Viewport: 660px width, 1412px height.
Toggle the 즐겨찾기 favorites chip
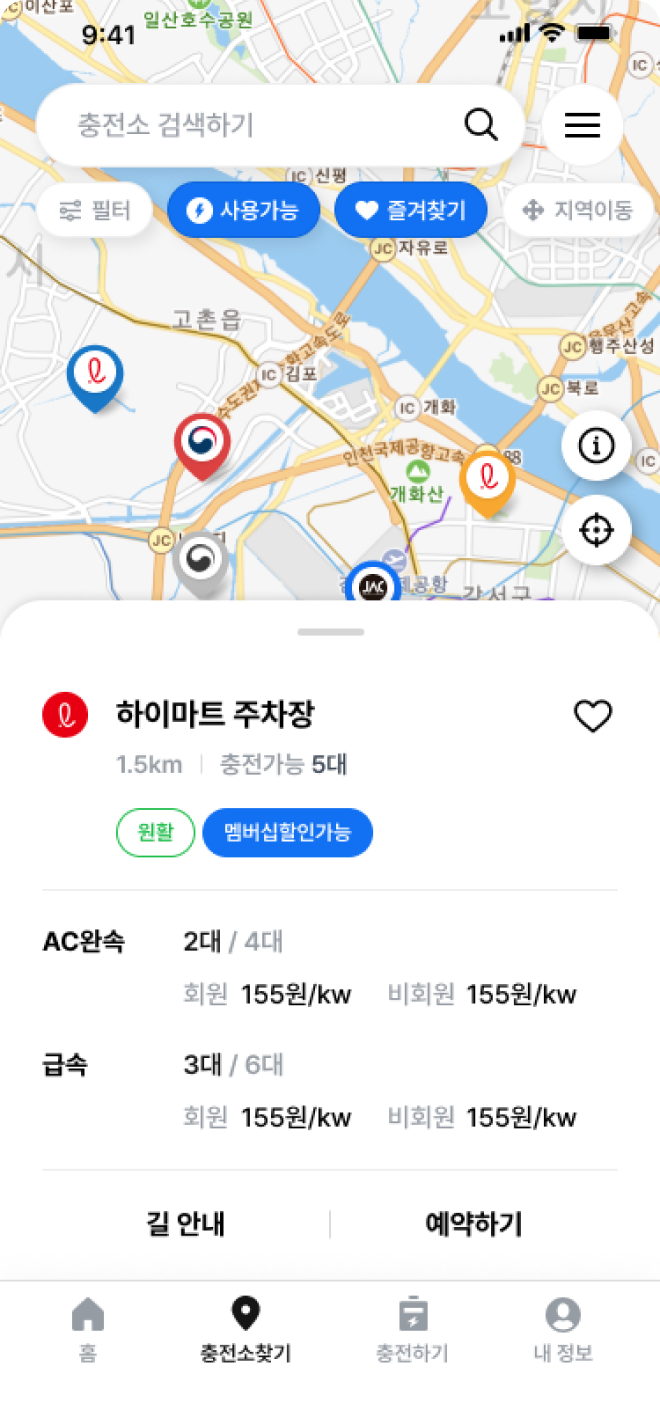tap(411, 211)
